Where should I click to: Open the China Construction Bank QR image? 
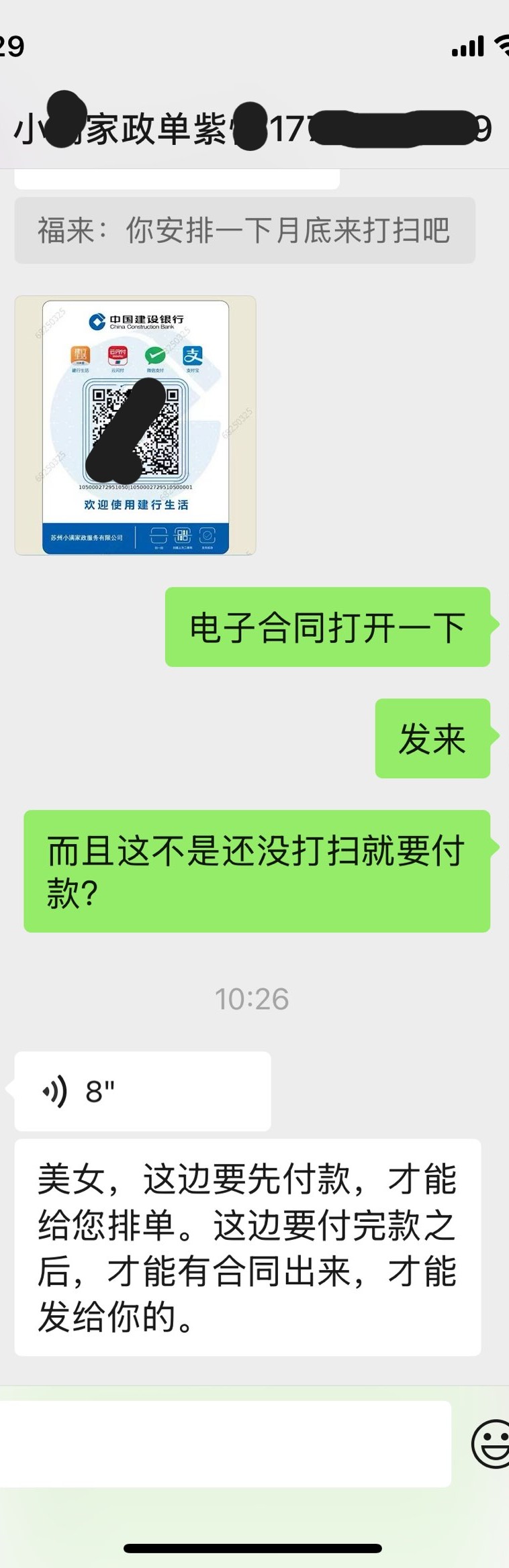tap(135, 425)
